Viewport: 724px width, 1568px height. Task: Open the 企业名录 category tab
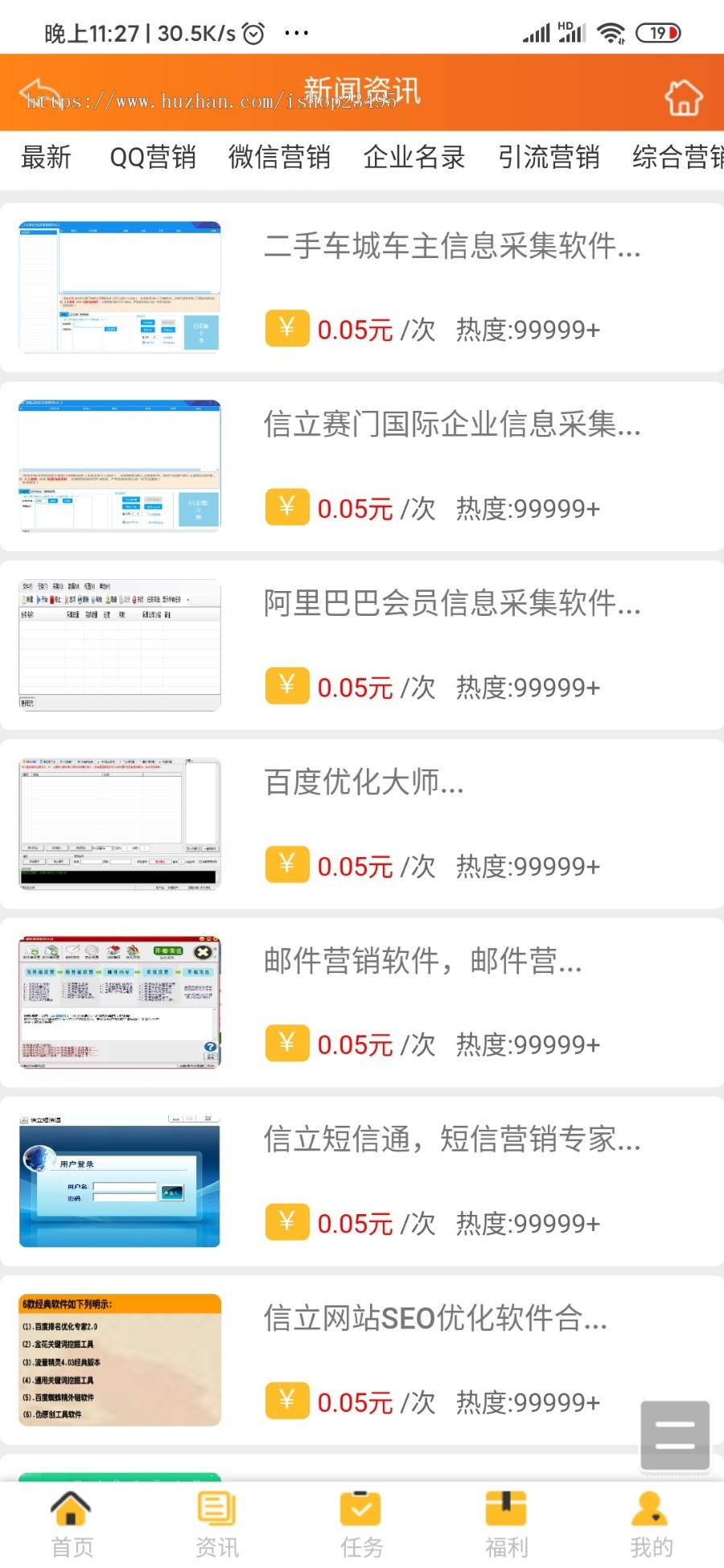[x=414, y=158]
